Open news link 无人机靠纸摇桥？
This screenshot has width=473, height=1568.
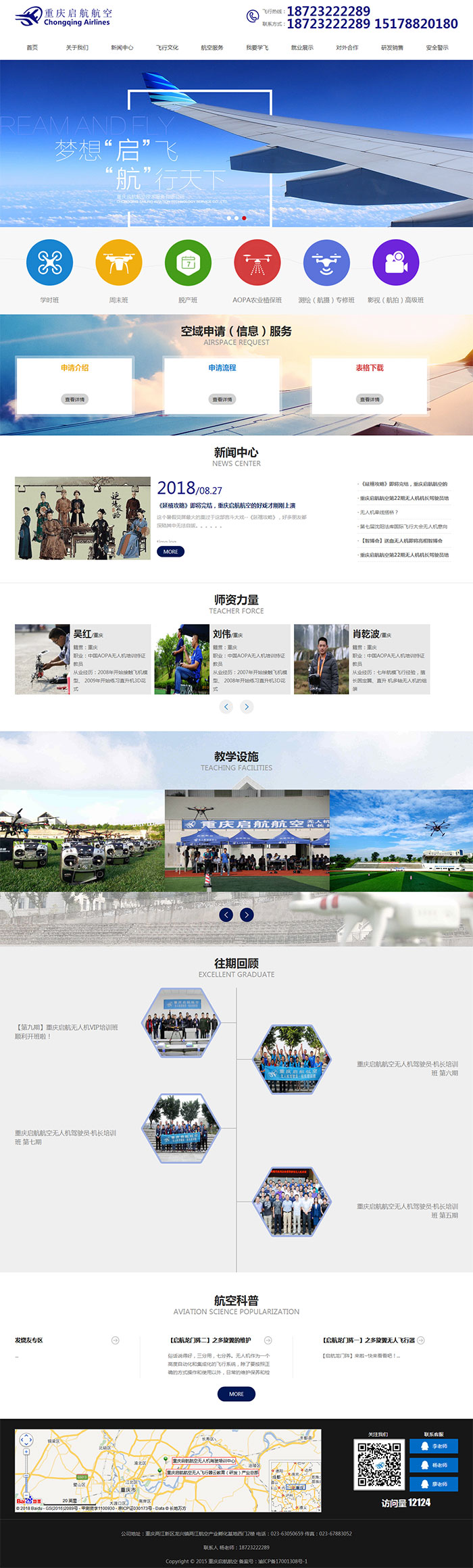(379, 512)
